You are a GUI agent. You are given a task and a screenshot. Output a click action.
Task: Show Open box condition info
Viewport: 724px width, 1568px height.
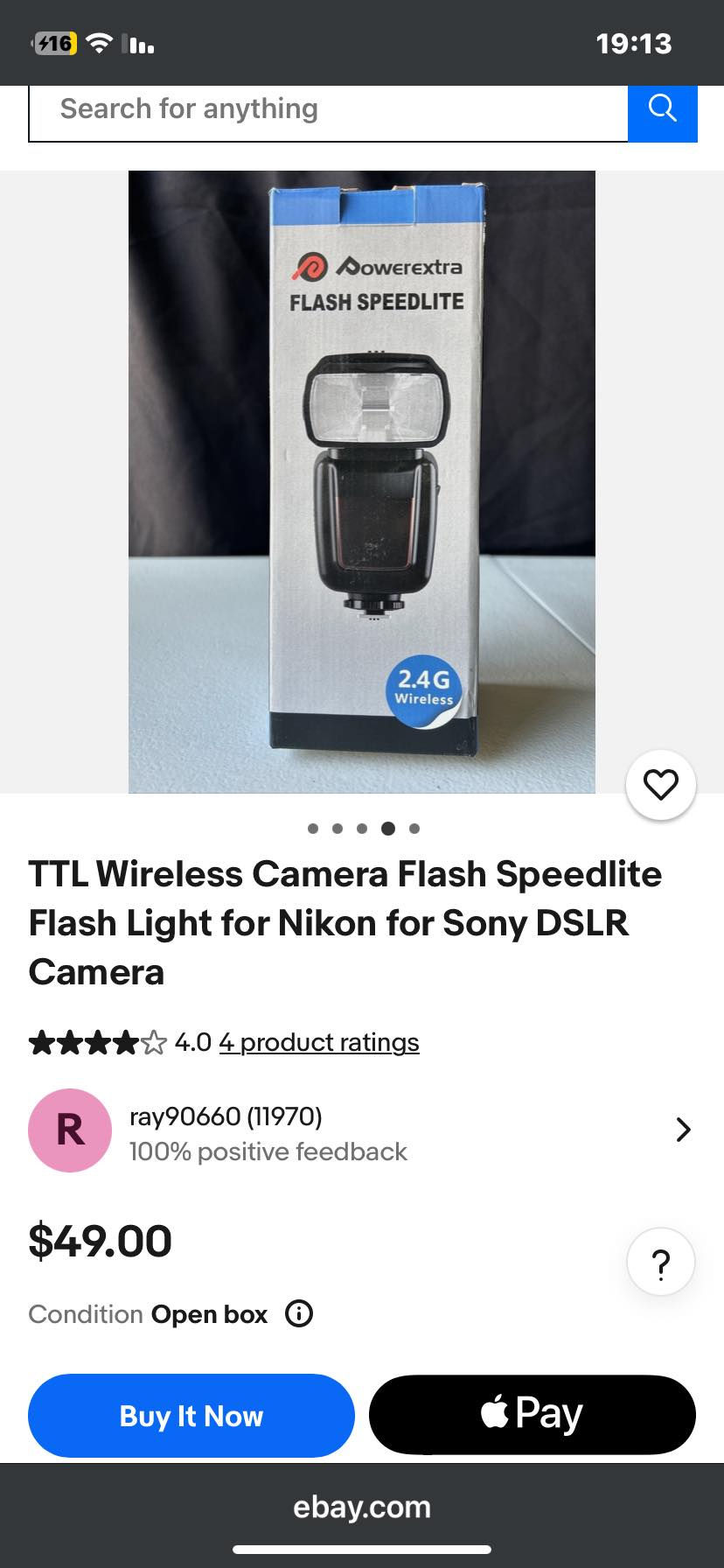299,1314
